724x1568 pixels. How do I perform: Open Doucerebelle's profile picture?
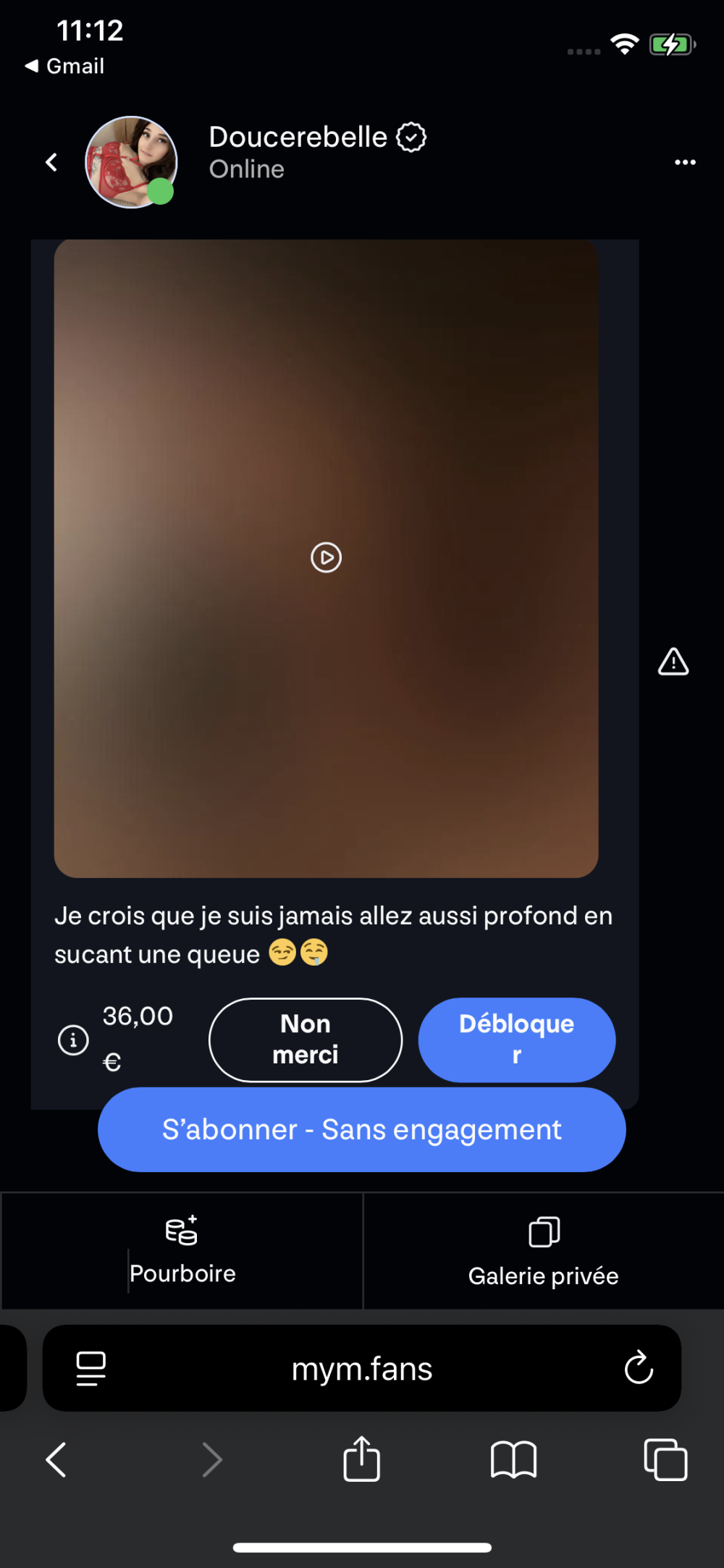[131, 162]
